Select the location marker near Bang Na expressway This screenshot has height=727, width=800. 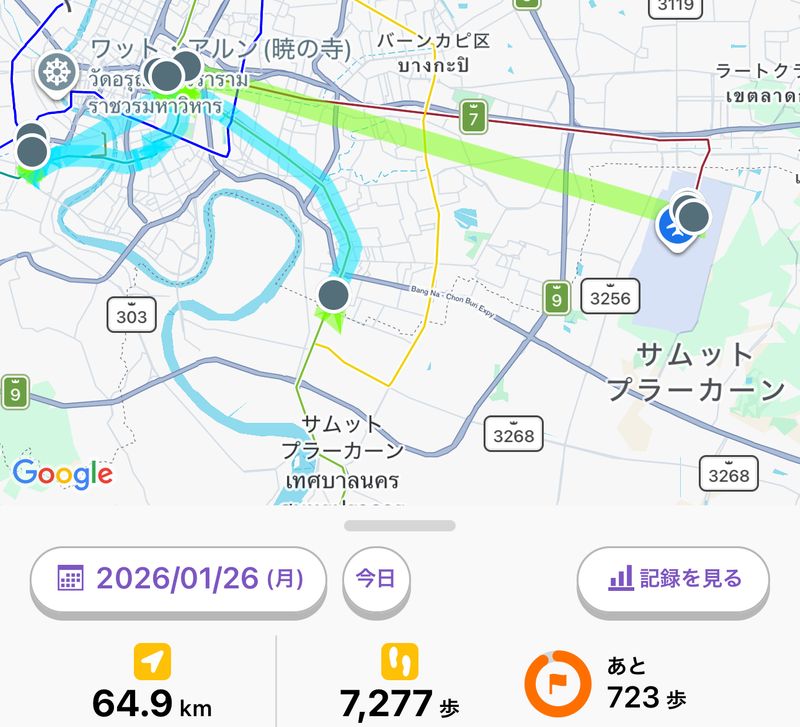pos(333,295)
